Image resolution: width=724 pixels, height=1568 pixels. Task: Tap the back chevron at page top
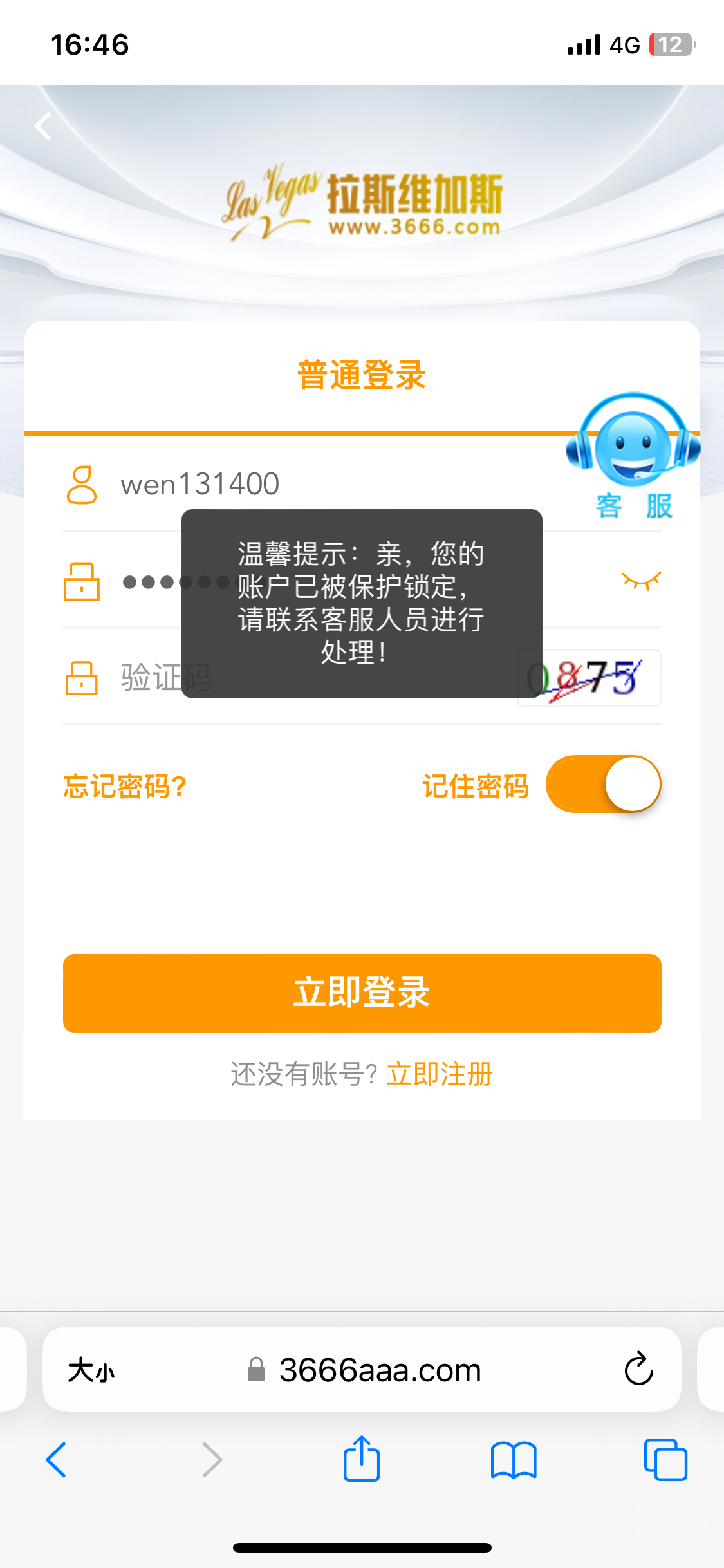pyautogui.click(x=42, y=126)
